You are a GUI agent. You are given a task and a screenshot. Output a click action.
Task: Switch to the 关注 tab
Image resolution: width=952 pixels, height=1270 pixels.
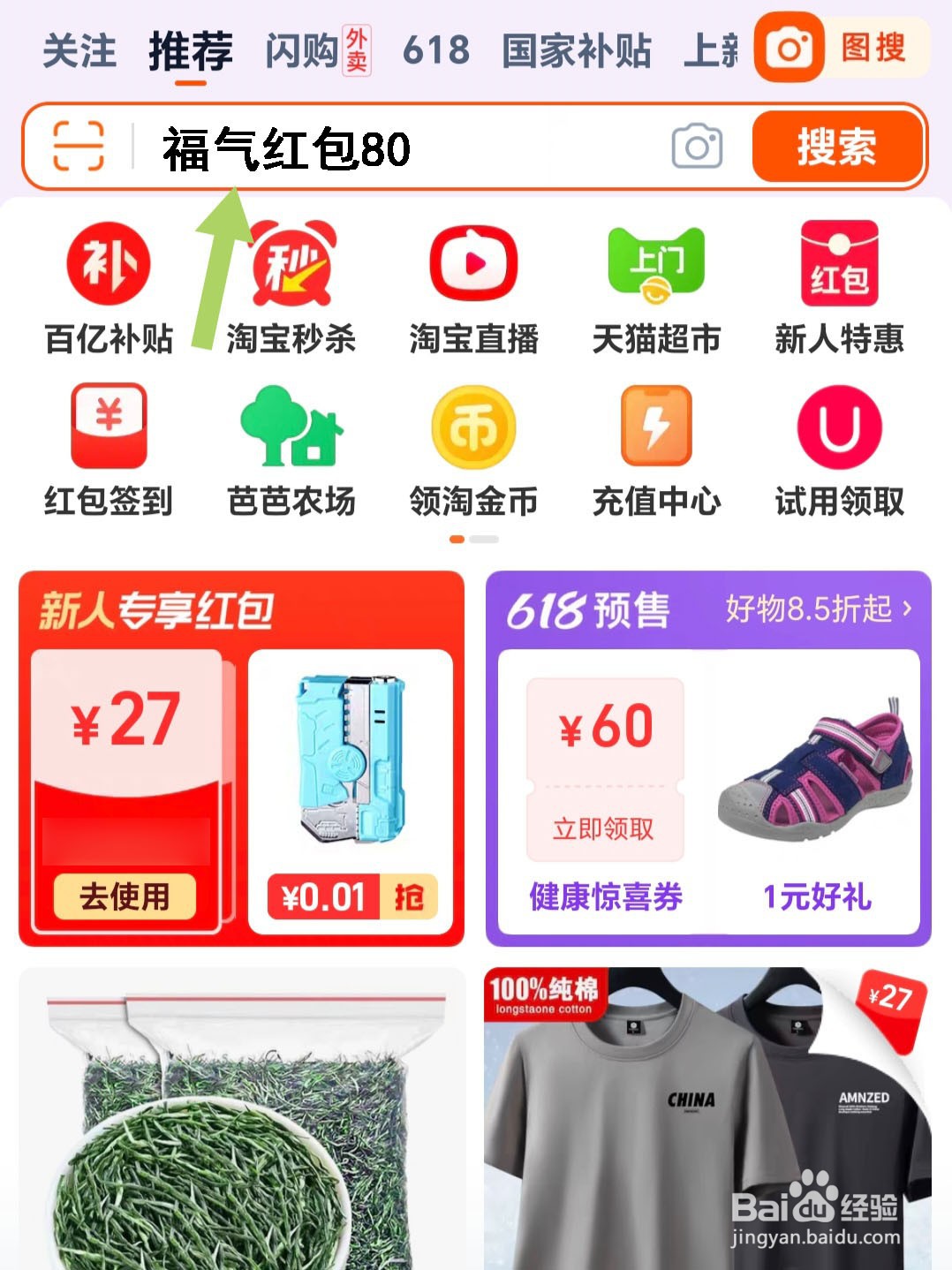pos(80,50)
